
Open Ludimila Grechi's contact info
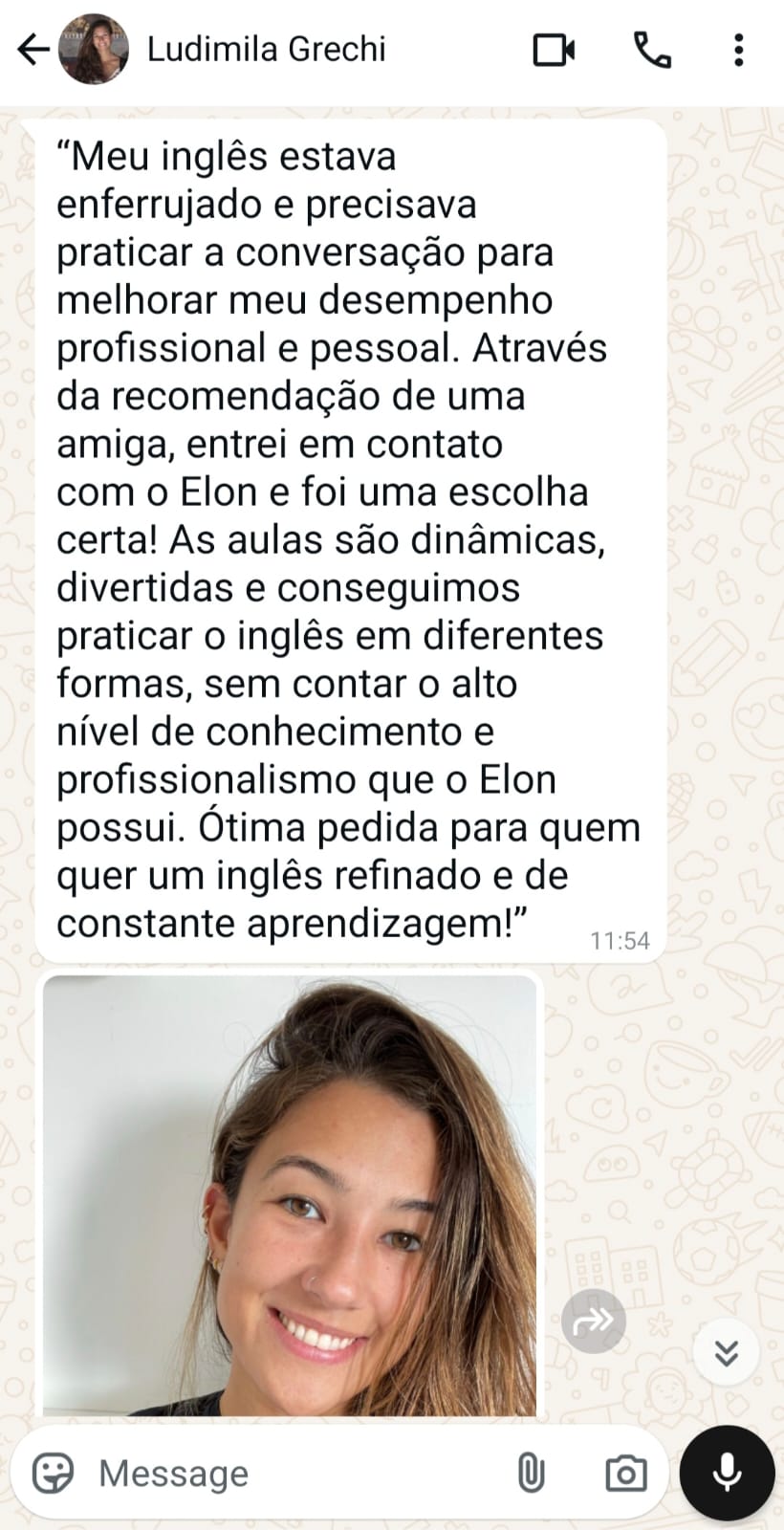click(x=266, y=50)
